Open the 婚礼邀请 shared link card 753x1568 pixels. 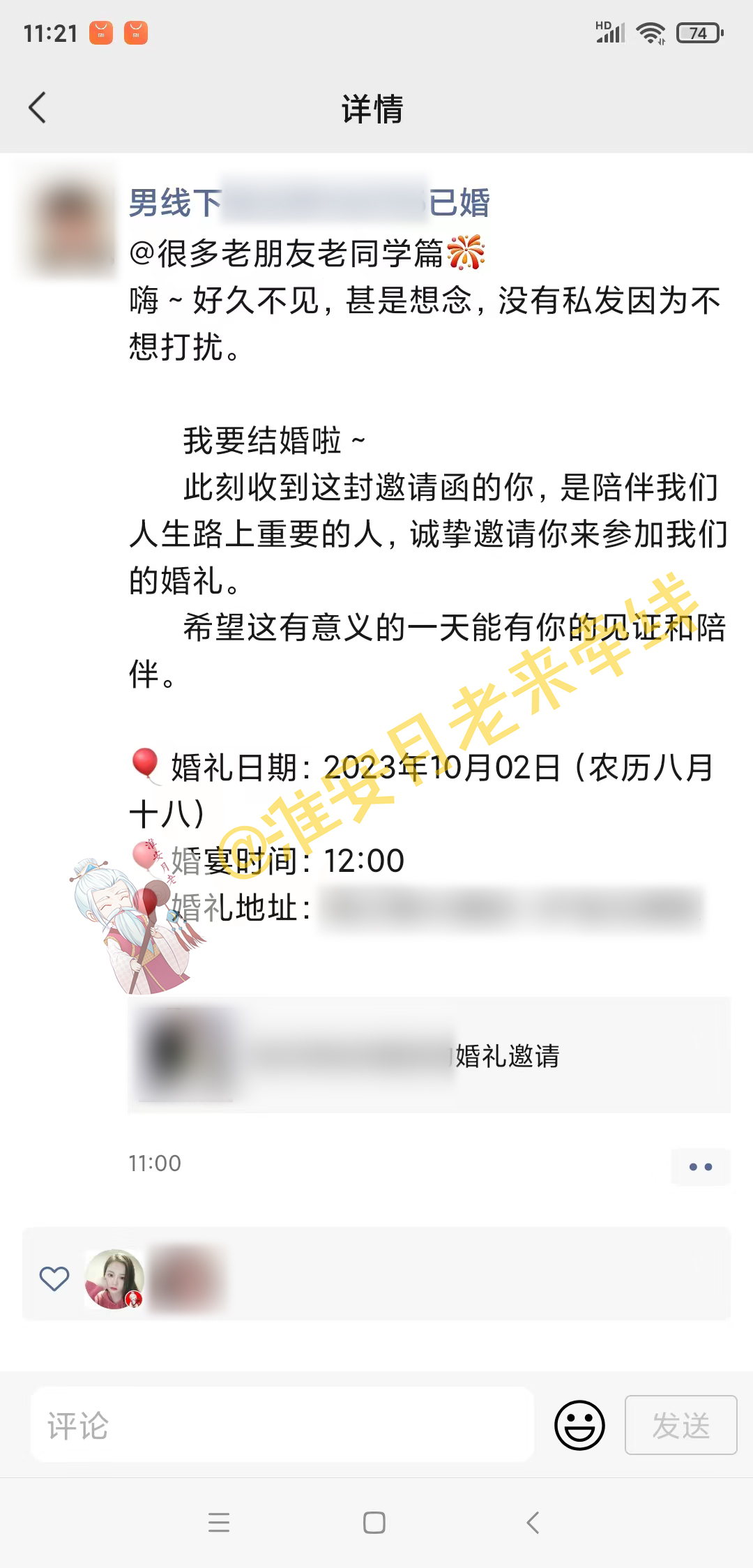pyautogui.click(x=428, y=1055)
